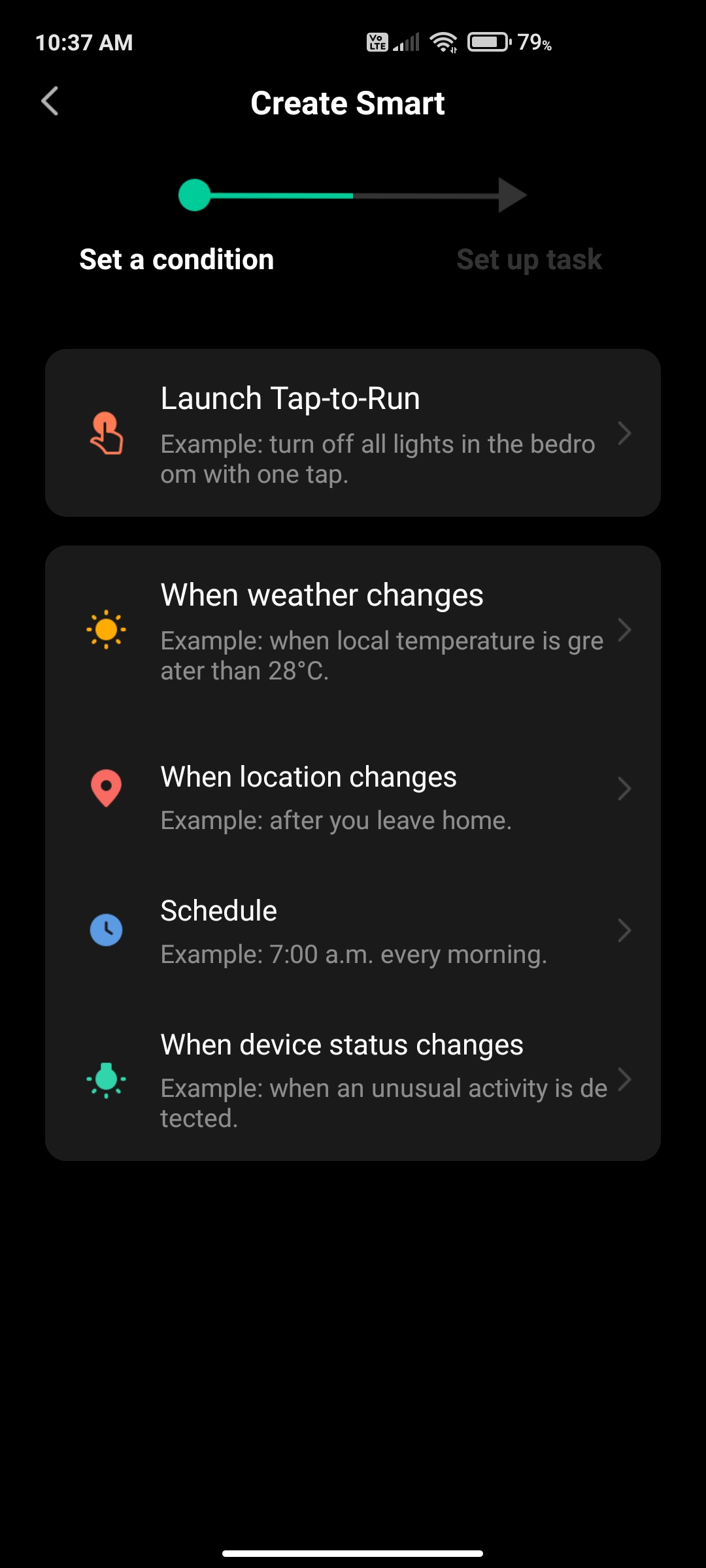
Task: Go back from Create Smart screen
Action: click(x=50, y=101)
